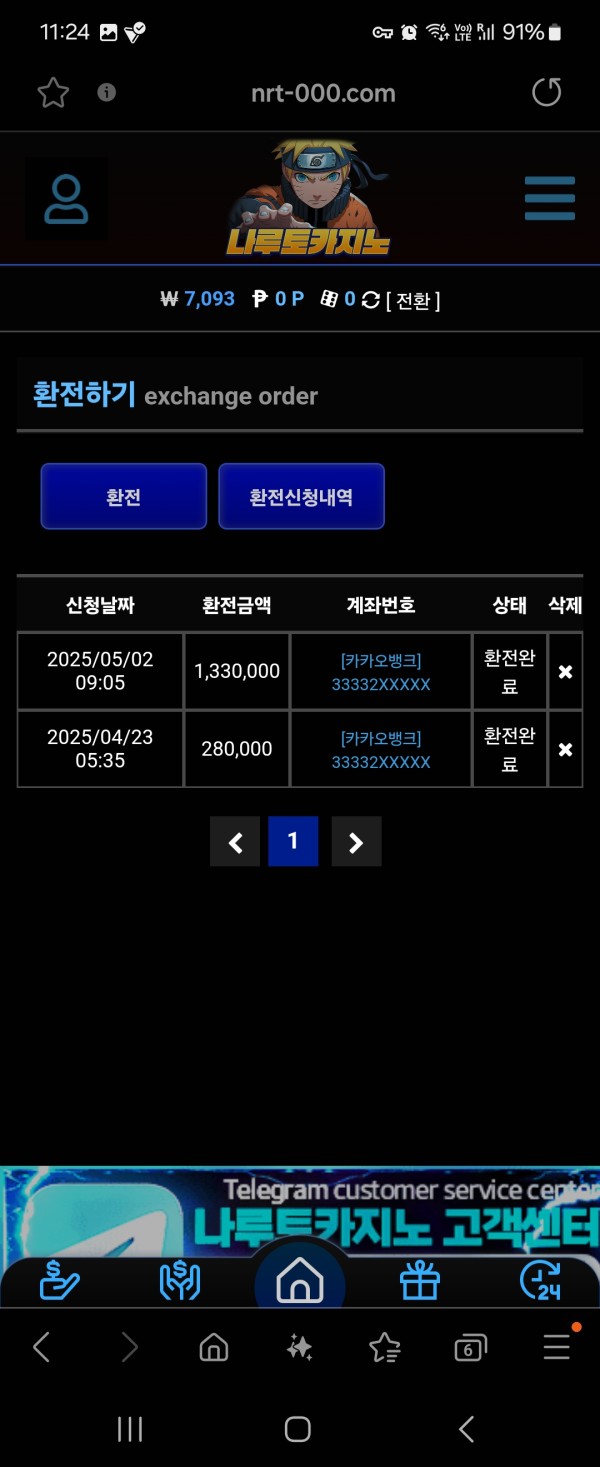Viewport: 600px width, 1467px height.
Task: Open 환전신청내역 request history
Action: 301,496
